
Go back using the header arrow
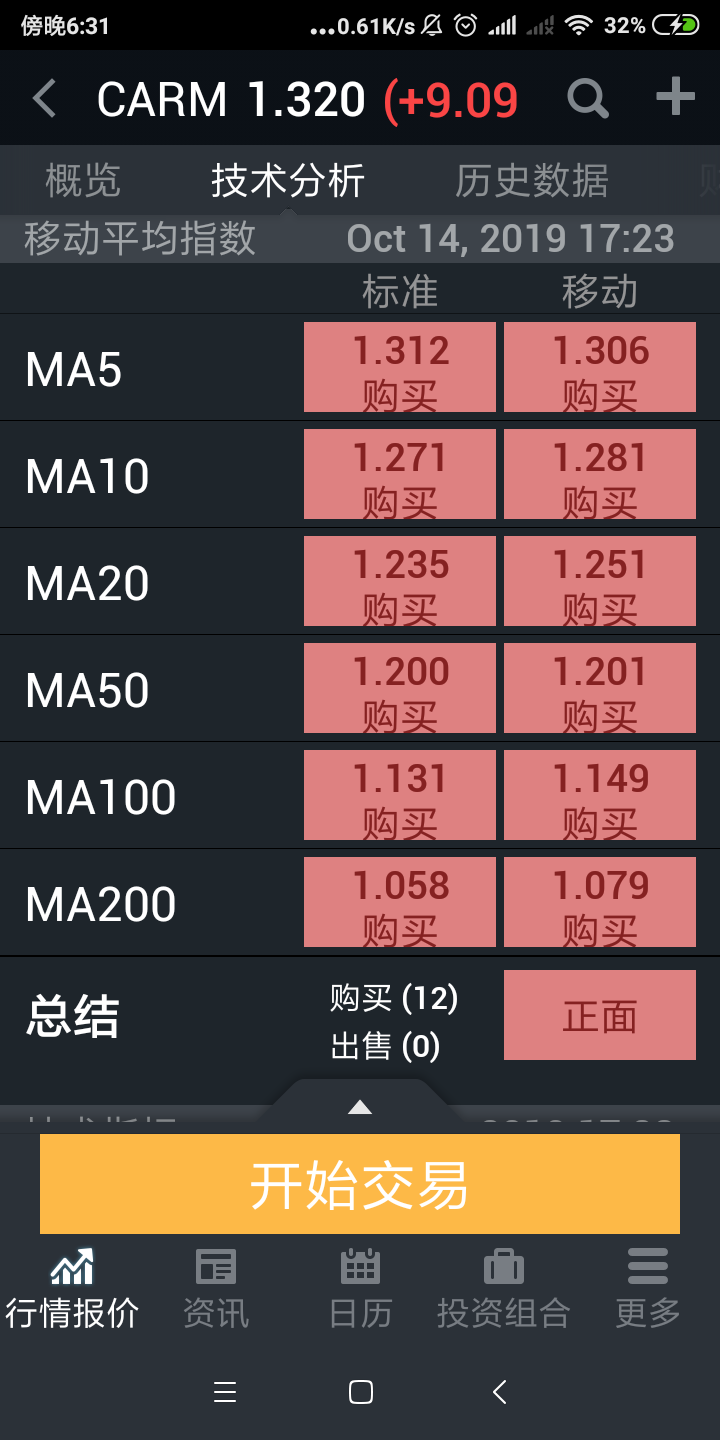[44, 99]
